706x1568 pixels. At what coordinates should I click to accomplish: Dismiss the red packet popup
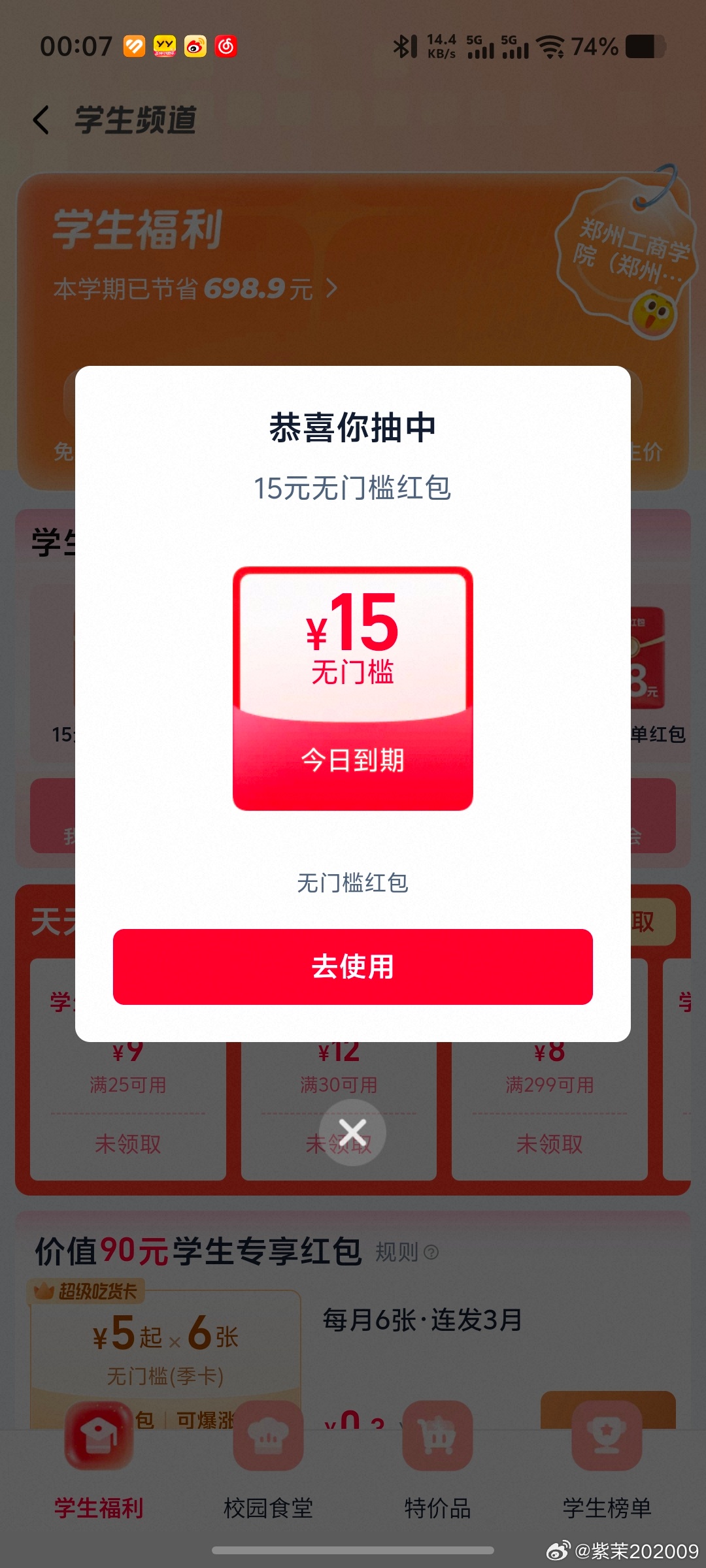click(x=352, y=1132)
